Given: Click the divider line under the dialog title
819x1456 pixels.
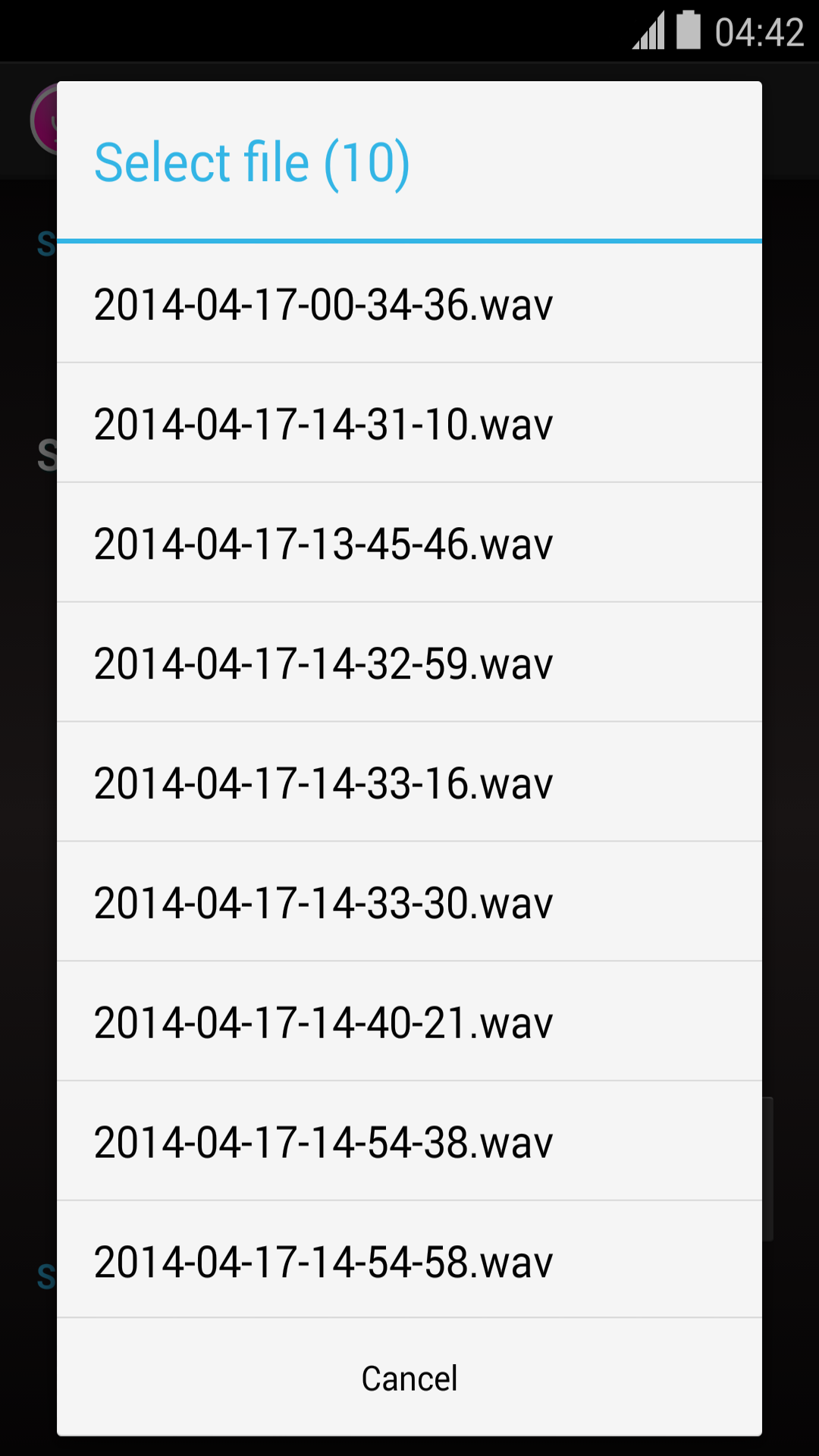Looking at the screenshot, I should pyautogui.click(x=409, y=241).
